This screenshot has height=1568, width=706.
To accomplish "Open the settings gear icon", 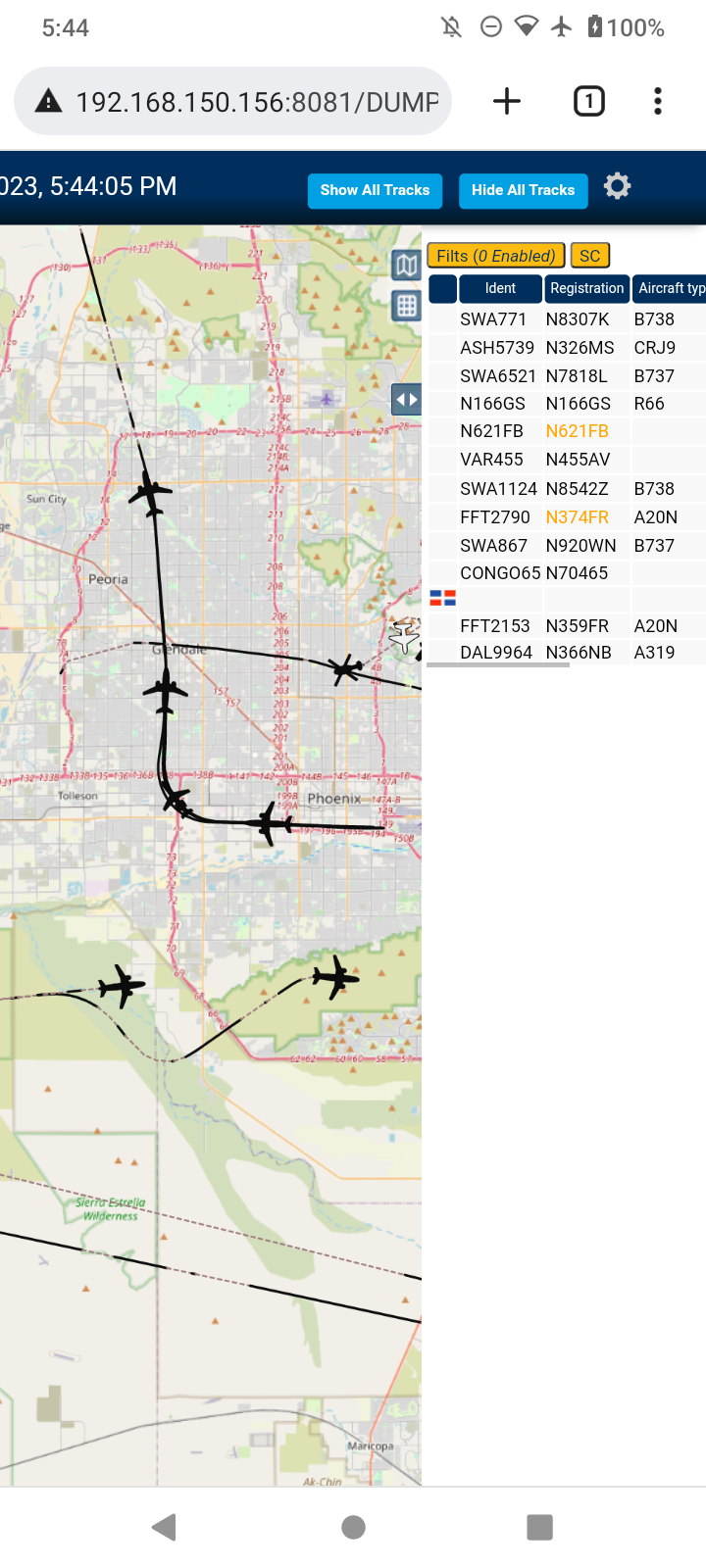I will pos(617,186).
